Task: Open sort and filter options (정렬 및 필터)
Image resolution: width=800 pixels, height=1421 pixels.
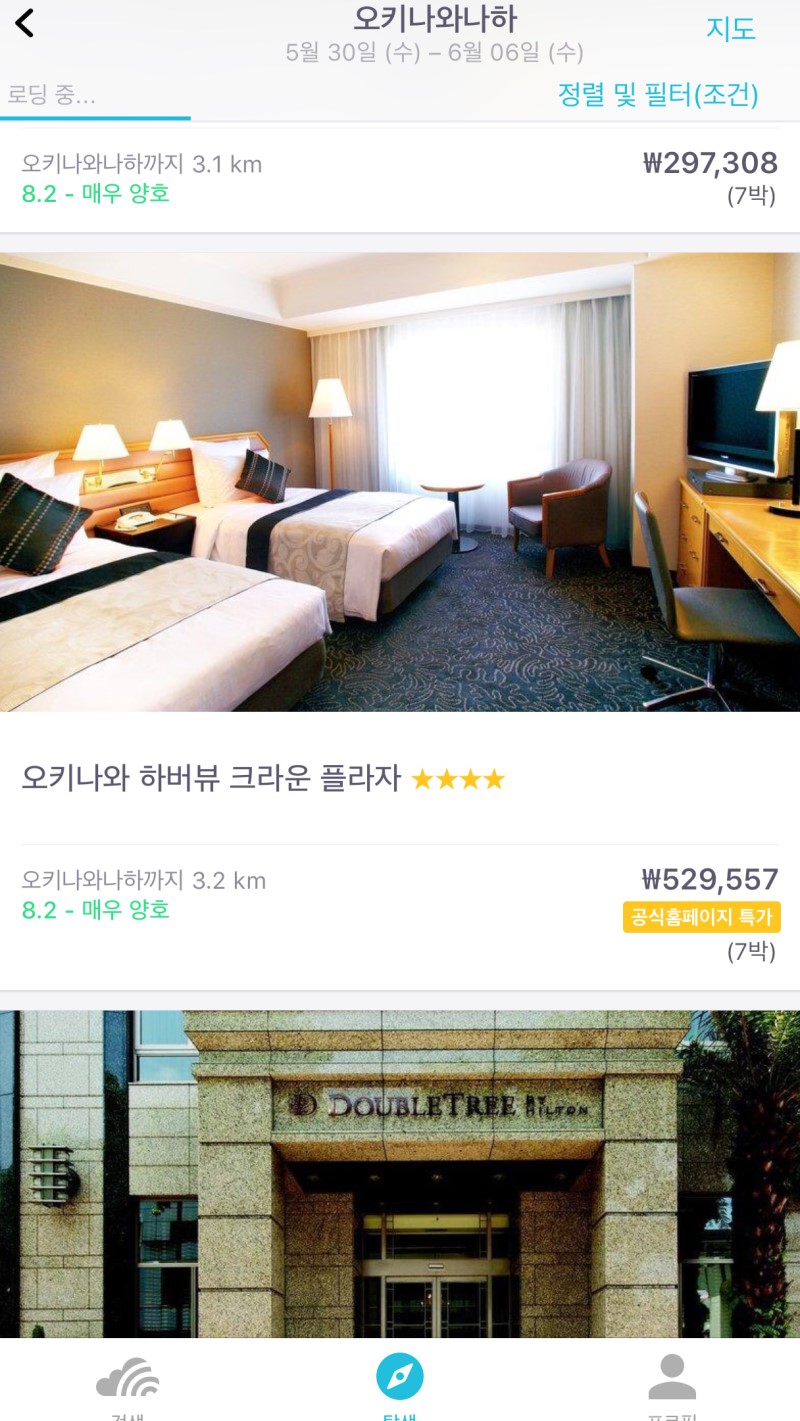Action: coord(658,95)
